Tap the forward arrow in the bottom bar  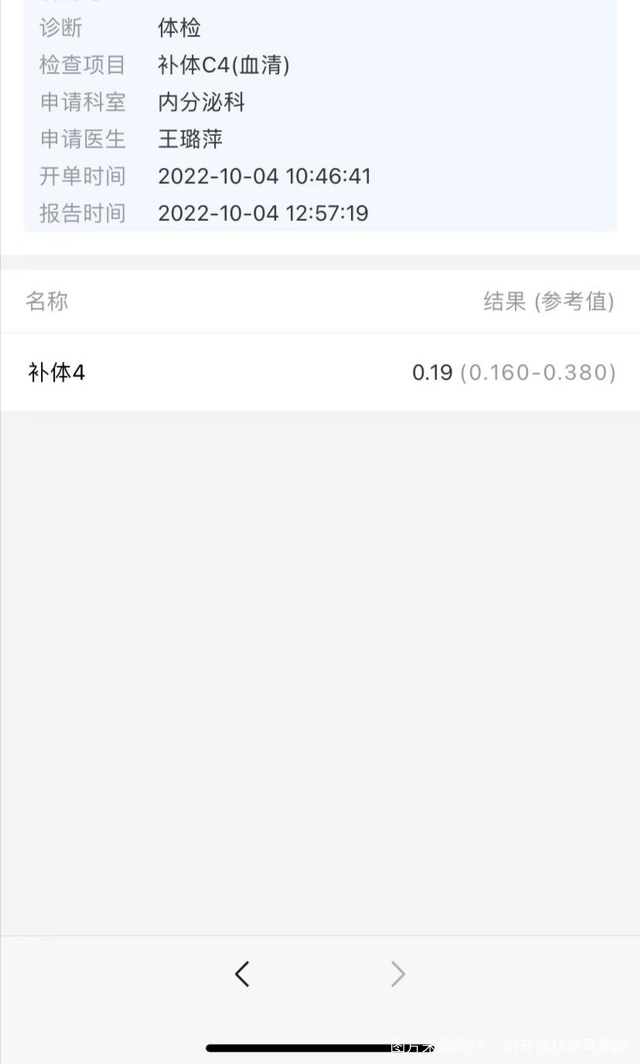point(398,974)
